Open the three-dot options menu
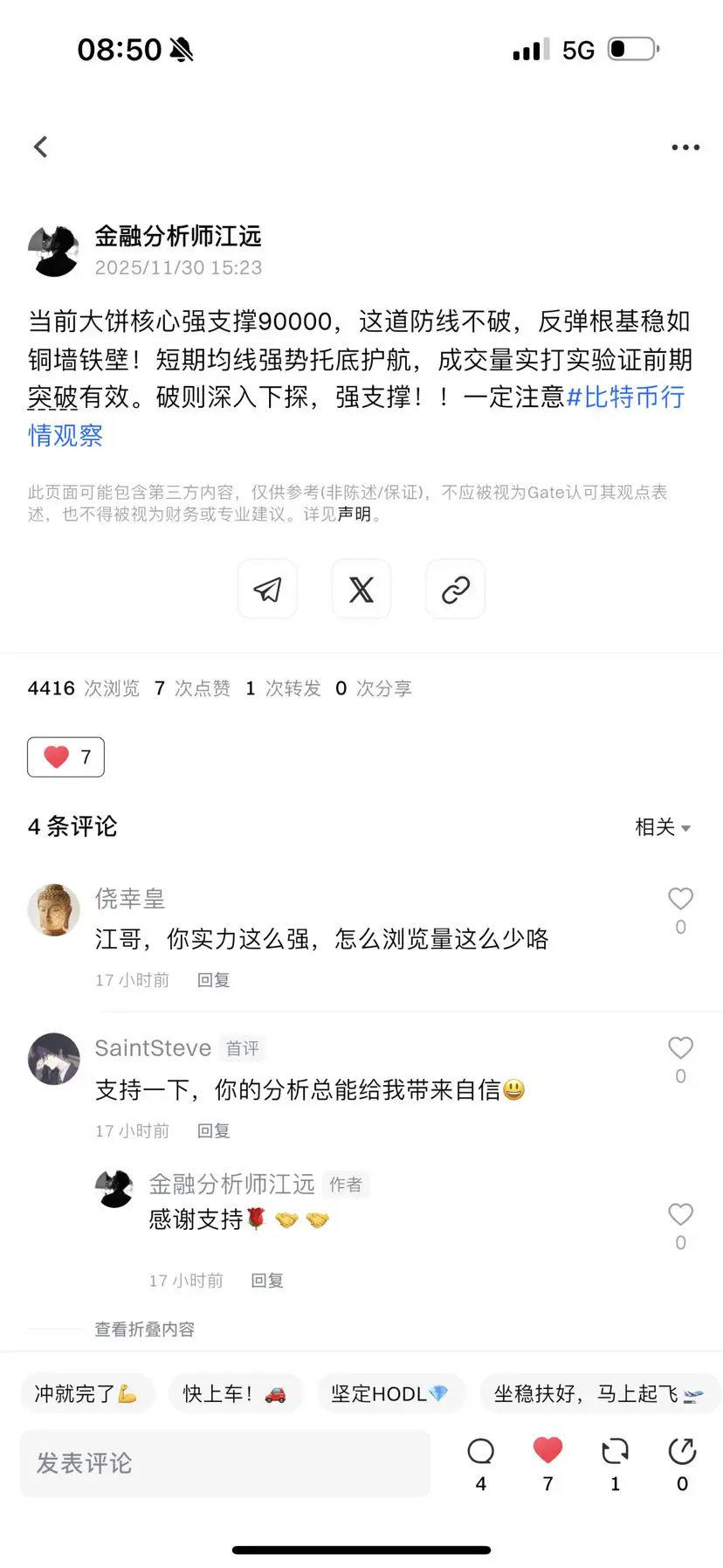This screenshot has height=1568, width=723. 685,147
